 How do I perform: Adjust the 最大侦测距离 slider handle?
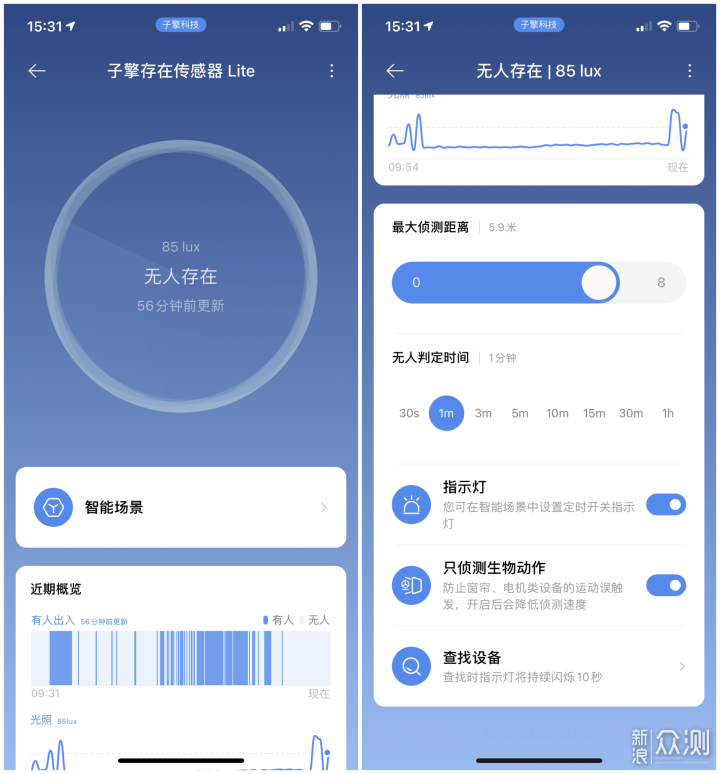(x=600, y=283)
